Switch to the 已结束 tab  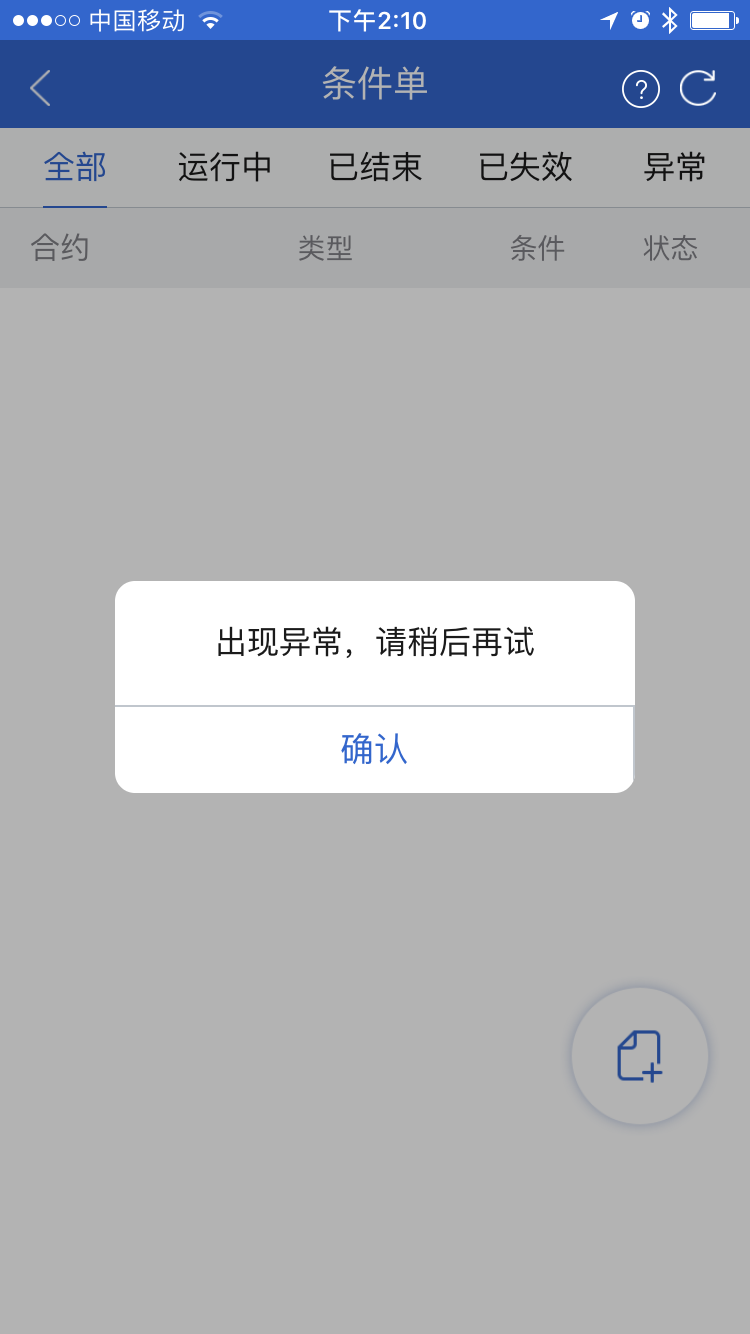[x=374, y=168]
